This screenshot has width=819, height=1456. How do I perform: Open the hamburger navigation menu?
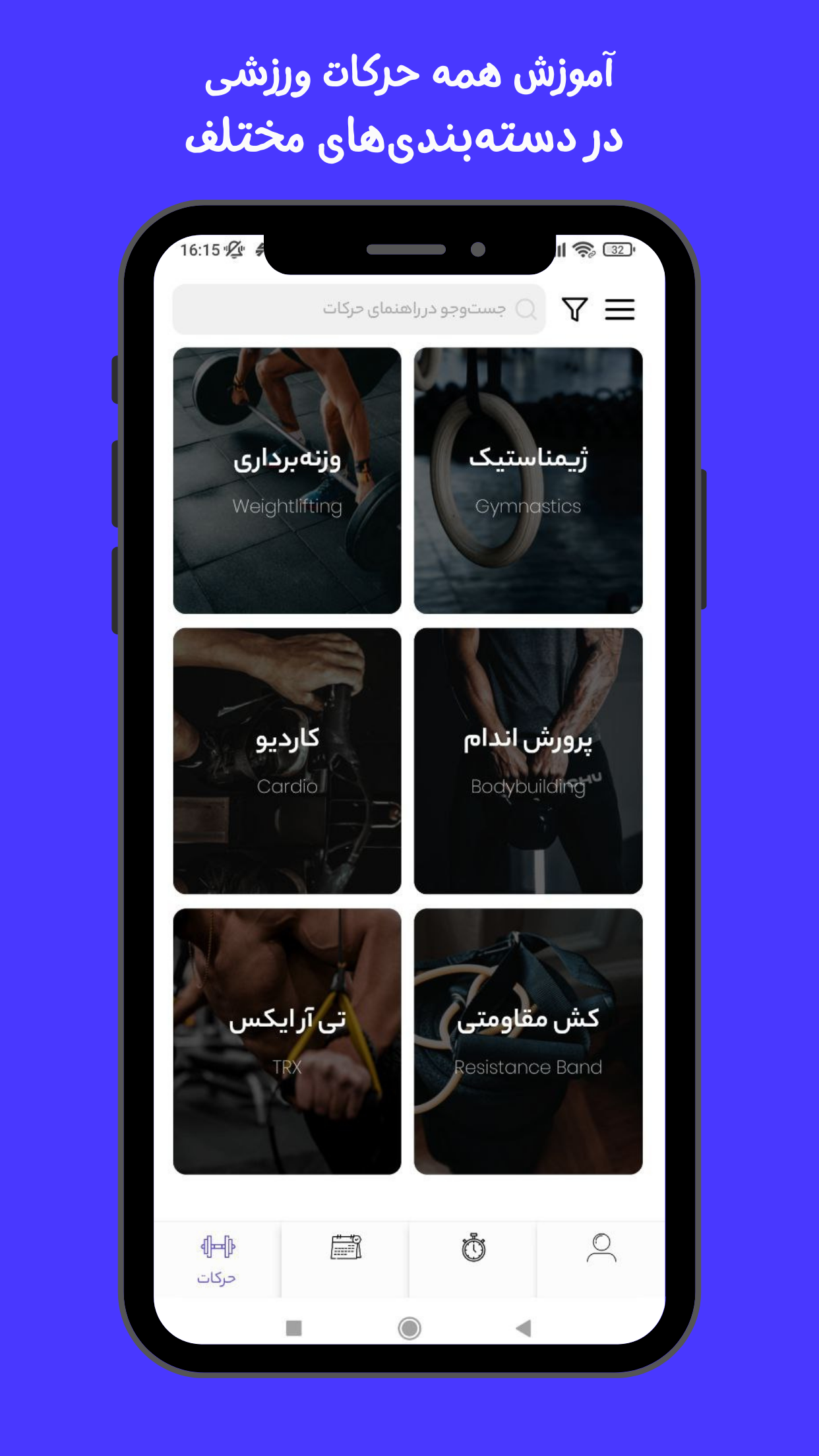620,308
